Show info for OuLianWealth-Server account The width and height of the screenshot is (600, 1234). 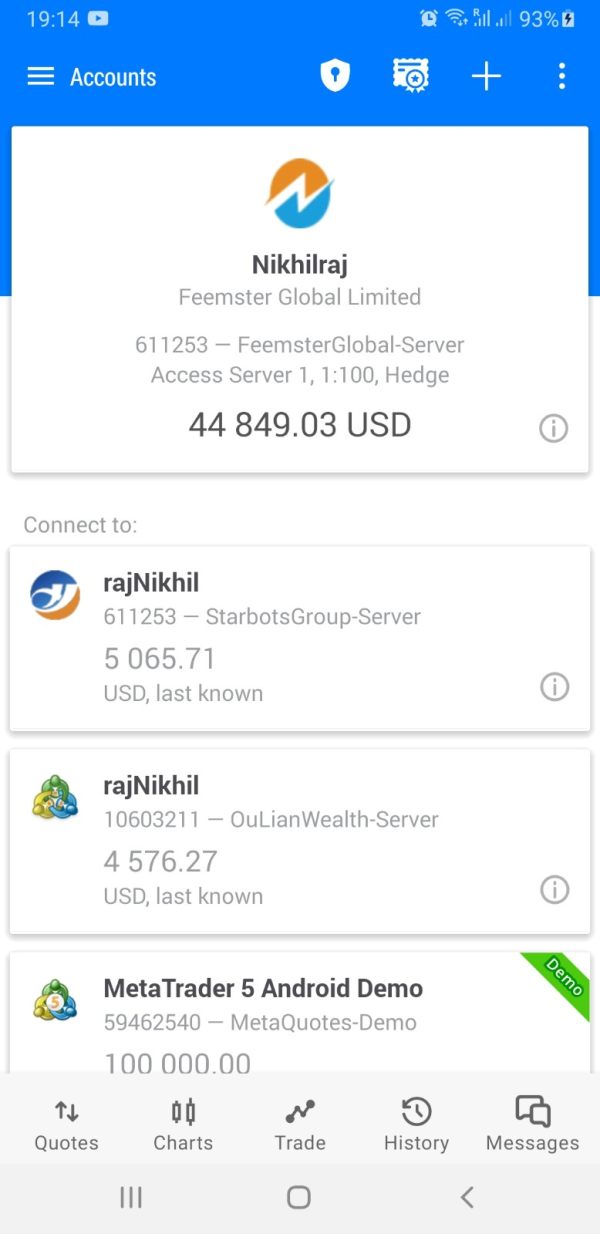click(554, 889)
